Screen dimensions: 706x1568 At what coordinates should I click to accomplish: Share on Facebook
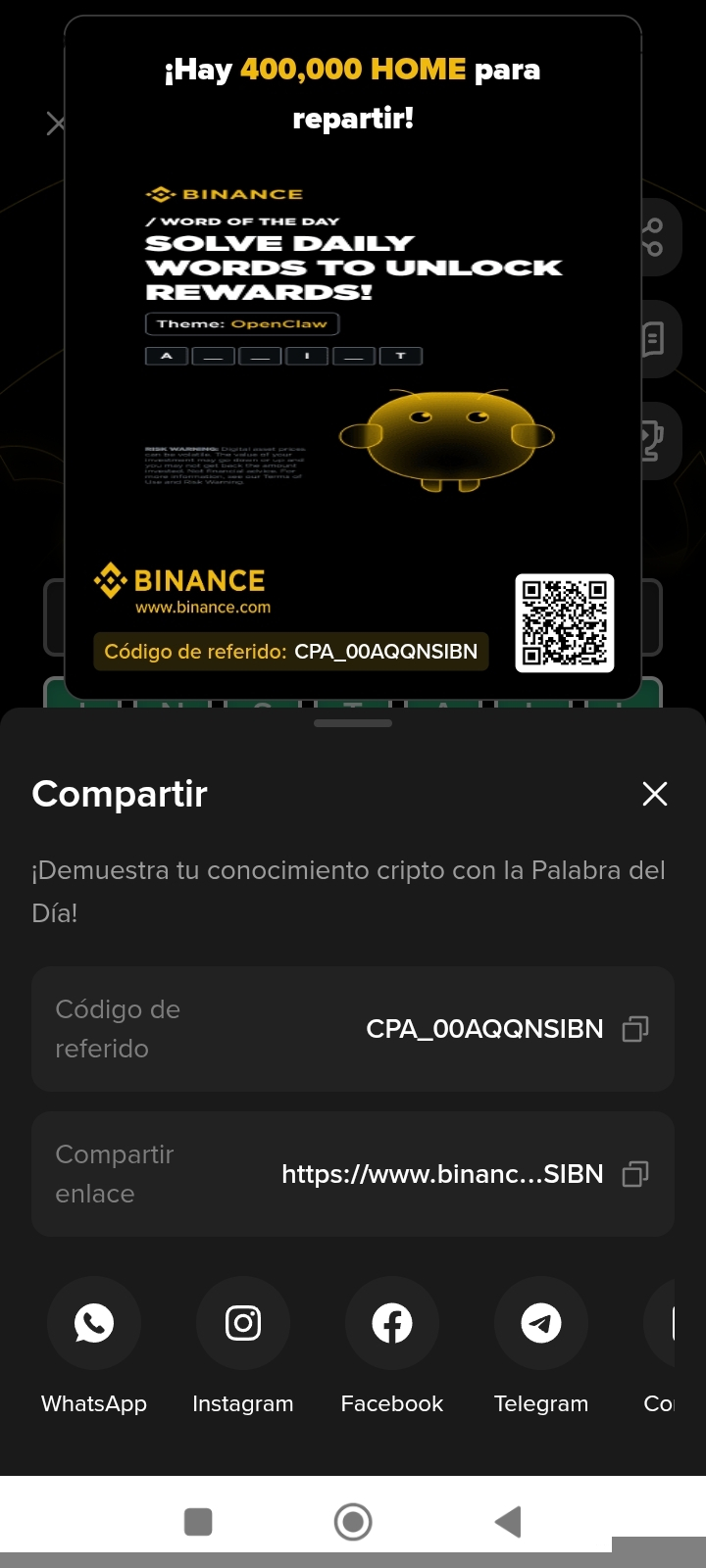(x=392, y=1323)
